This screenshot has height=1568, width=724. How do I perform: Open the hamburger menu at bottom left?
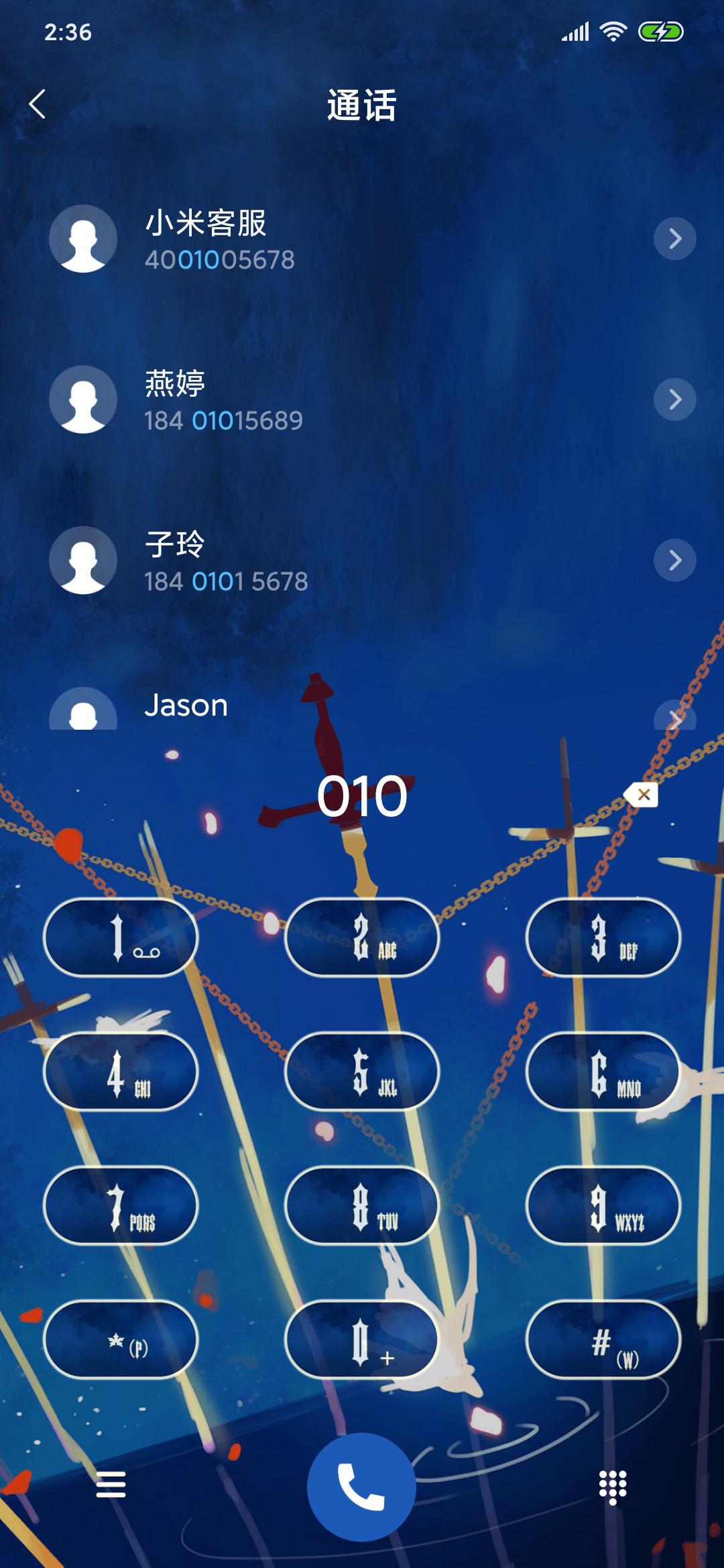click(111, 1484)
